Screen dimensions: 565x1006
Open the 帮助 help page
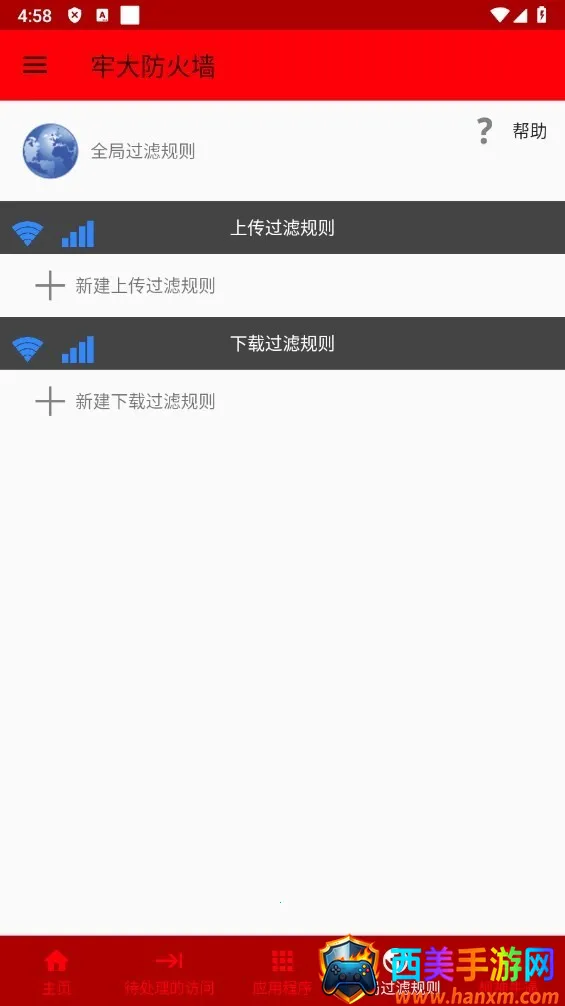coord(512,131)
